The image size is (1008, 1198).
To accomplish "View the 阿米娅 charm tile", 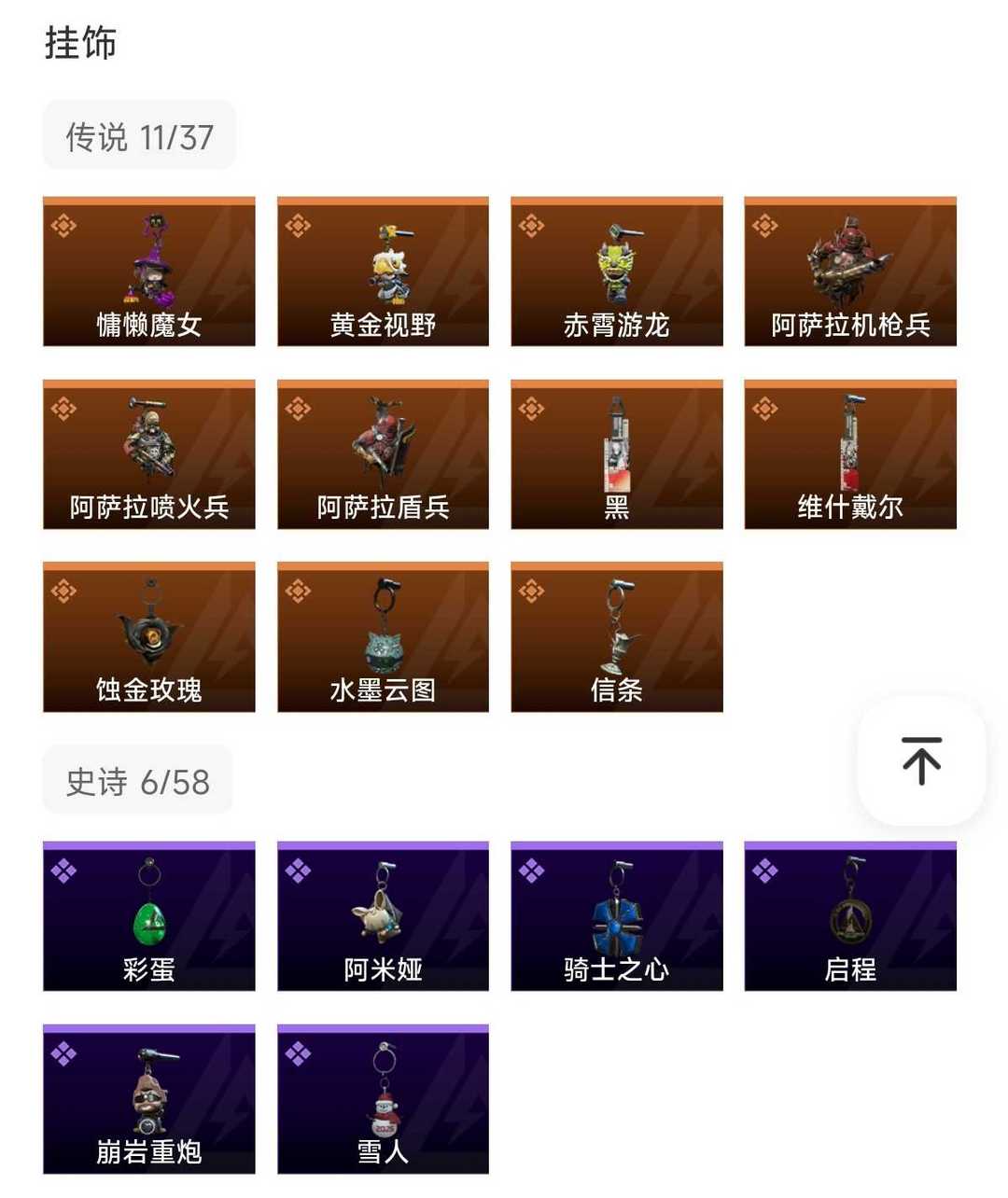I will click(383, 916).
